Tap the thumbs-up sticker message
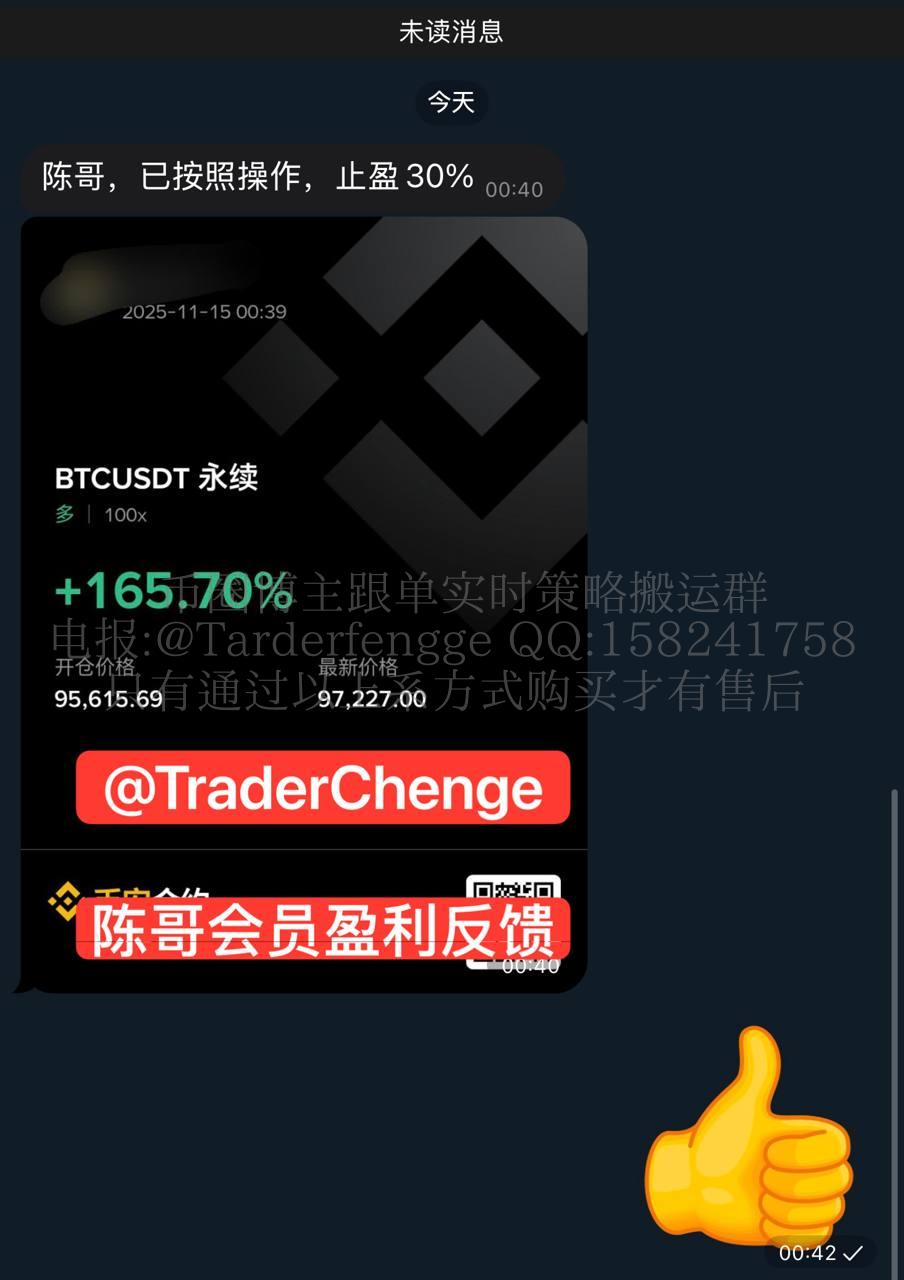This screenshot has width=904, height=1280. pos(752,1140)
